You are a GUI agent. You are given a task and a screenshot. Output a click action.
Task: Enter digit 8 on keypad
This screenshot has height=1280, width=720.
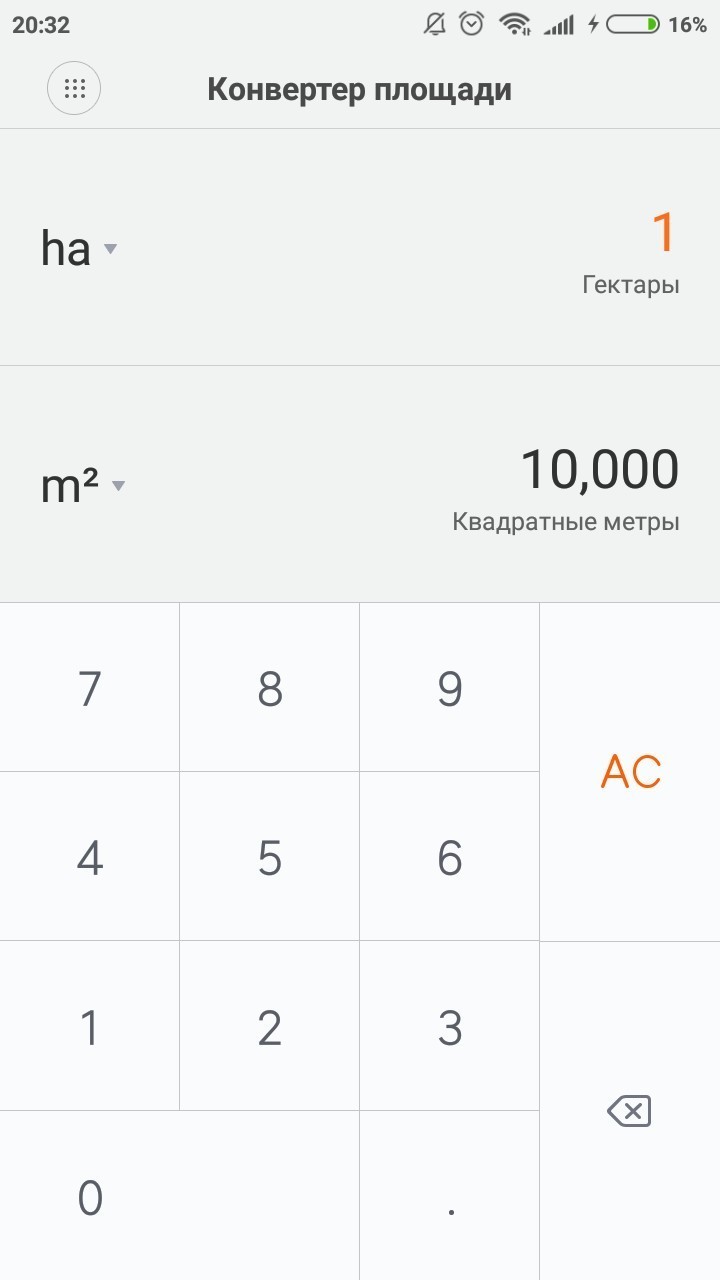point(270,688)
